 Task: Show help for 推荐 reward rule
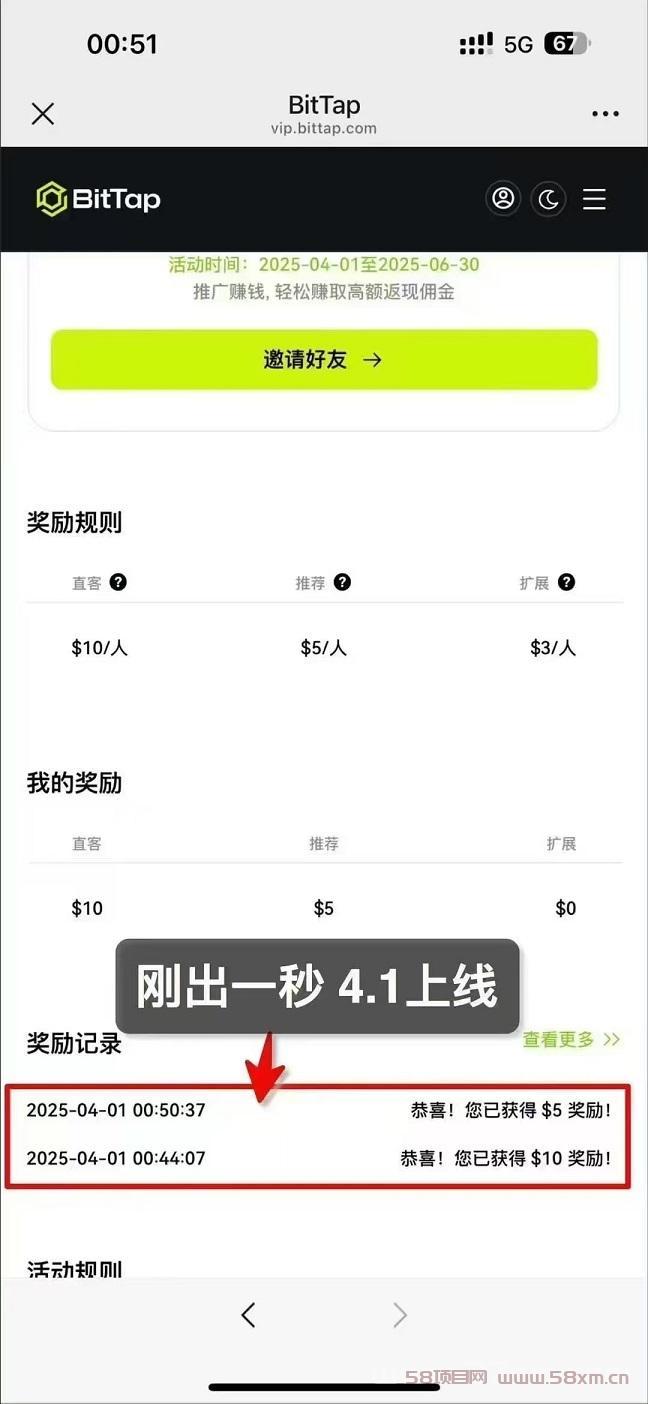(x=342, y=582)
